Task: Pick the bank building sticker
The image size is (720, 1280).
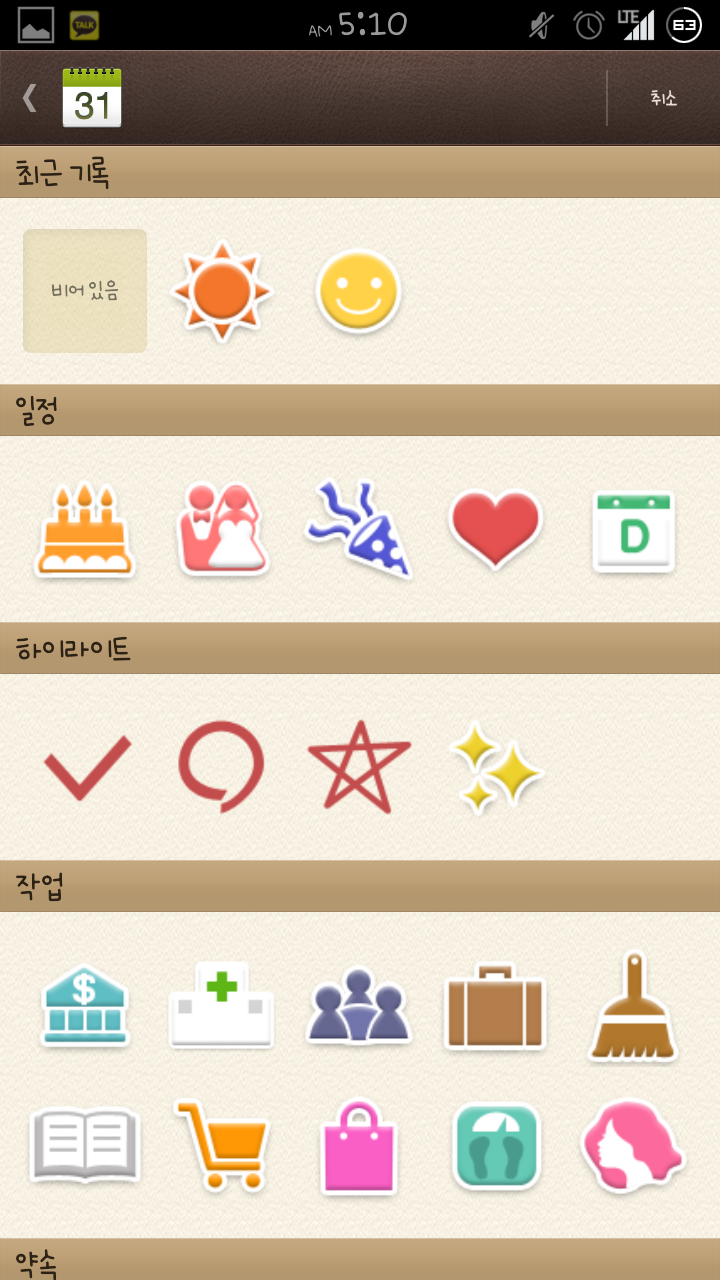Action: 85,1006
